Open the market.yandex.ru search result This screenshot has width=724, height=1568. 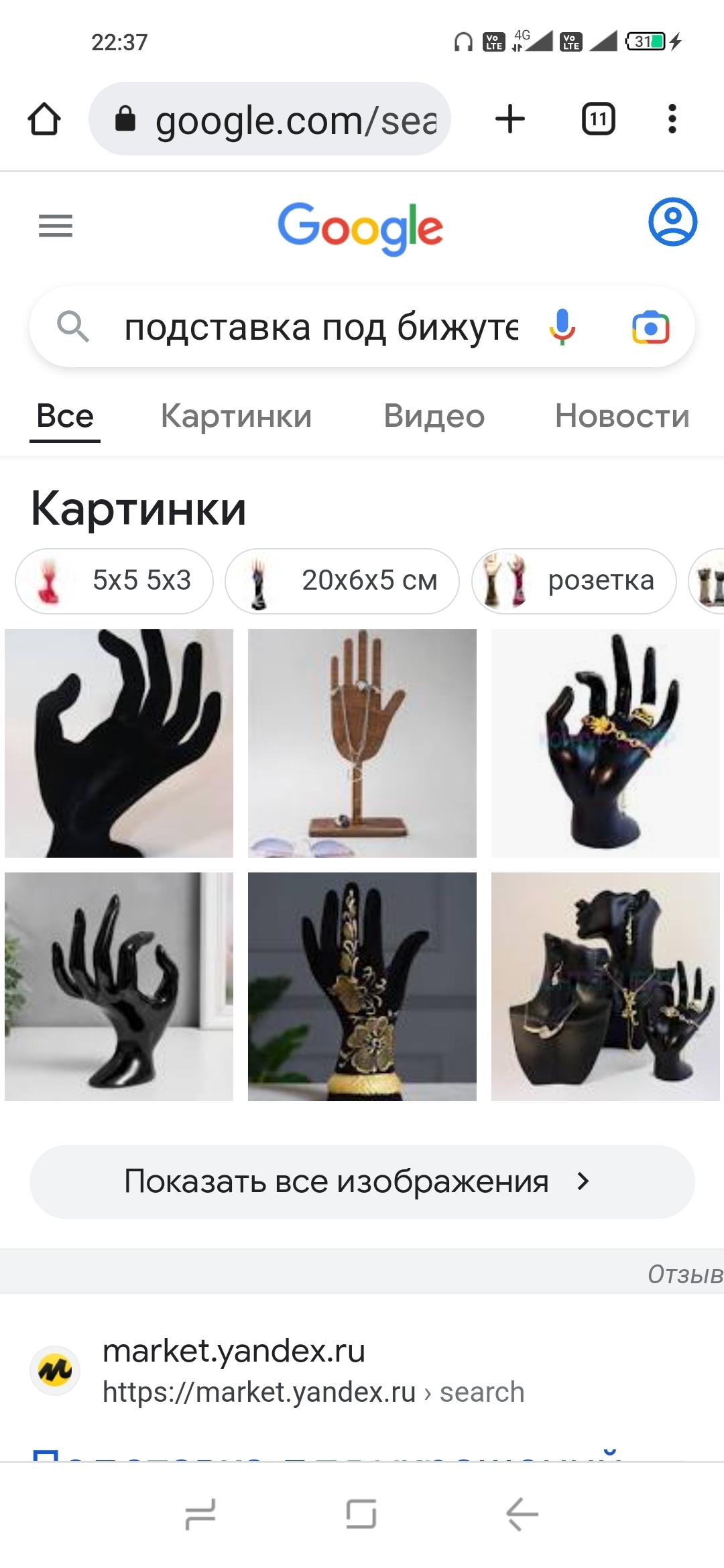point(233,1351)
